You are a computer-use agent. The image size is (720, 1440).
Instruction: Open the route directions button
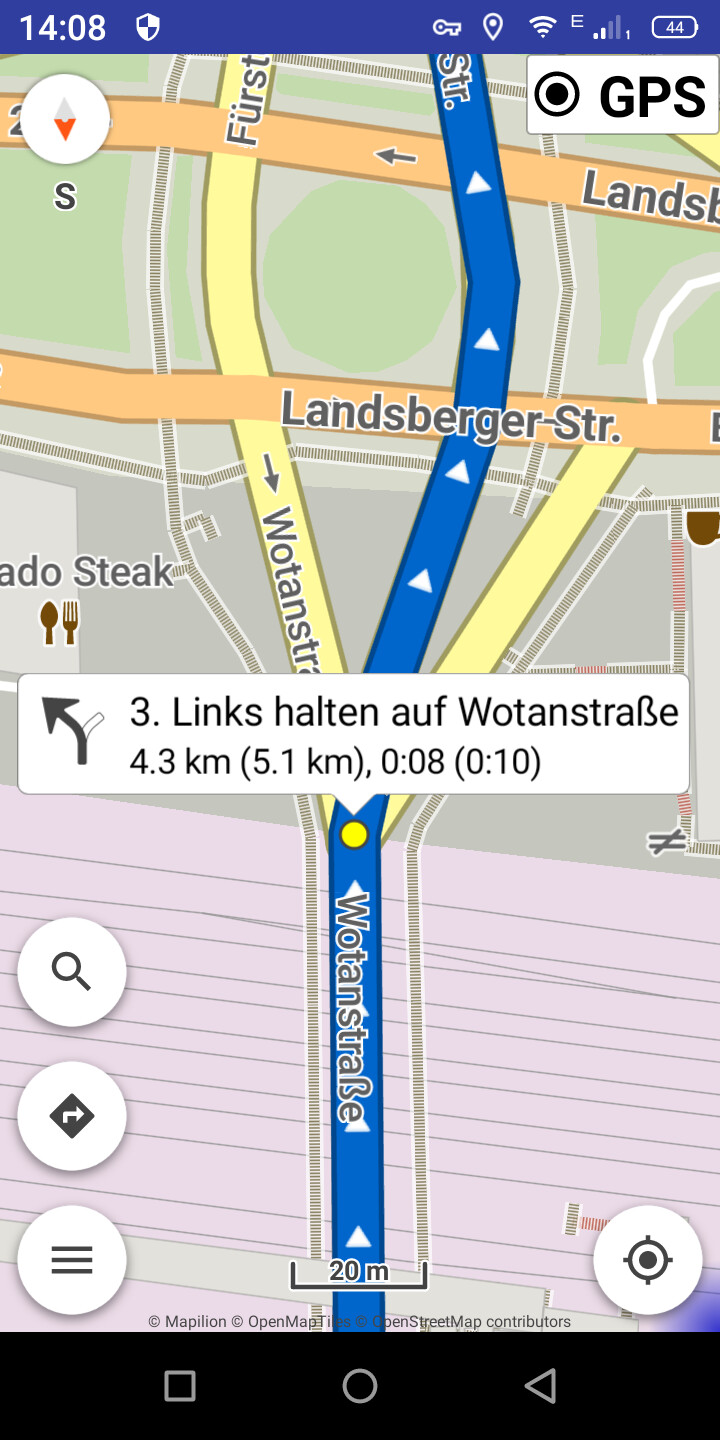pyautogui.click(x=72, y=1116)
